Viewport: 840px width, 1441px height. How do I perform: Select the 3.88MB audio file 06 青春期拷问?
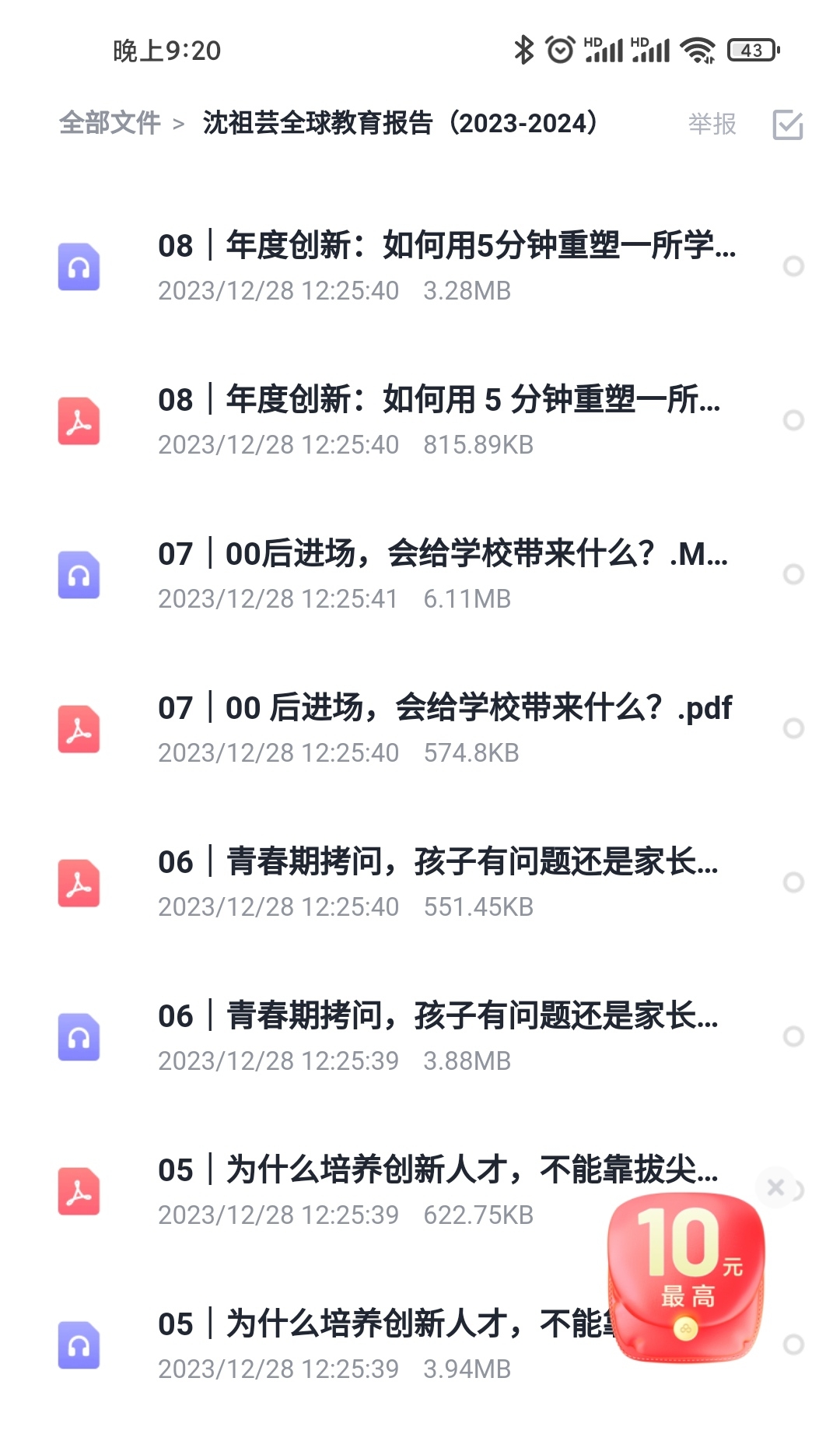(793, 1036)
